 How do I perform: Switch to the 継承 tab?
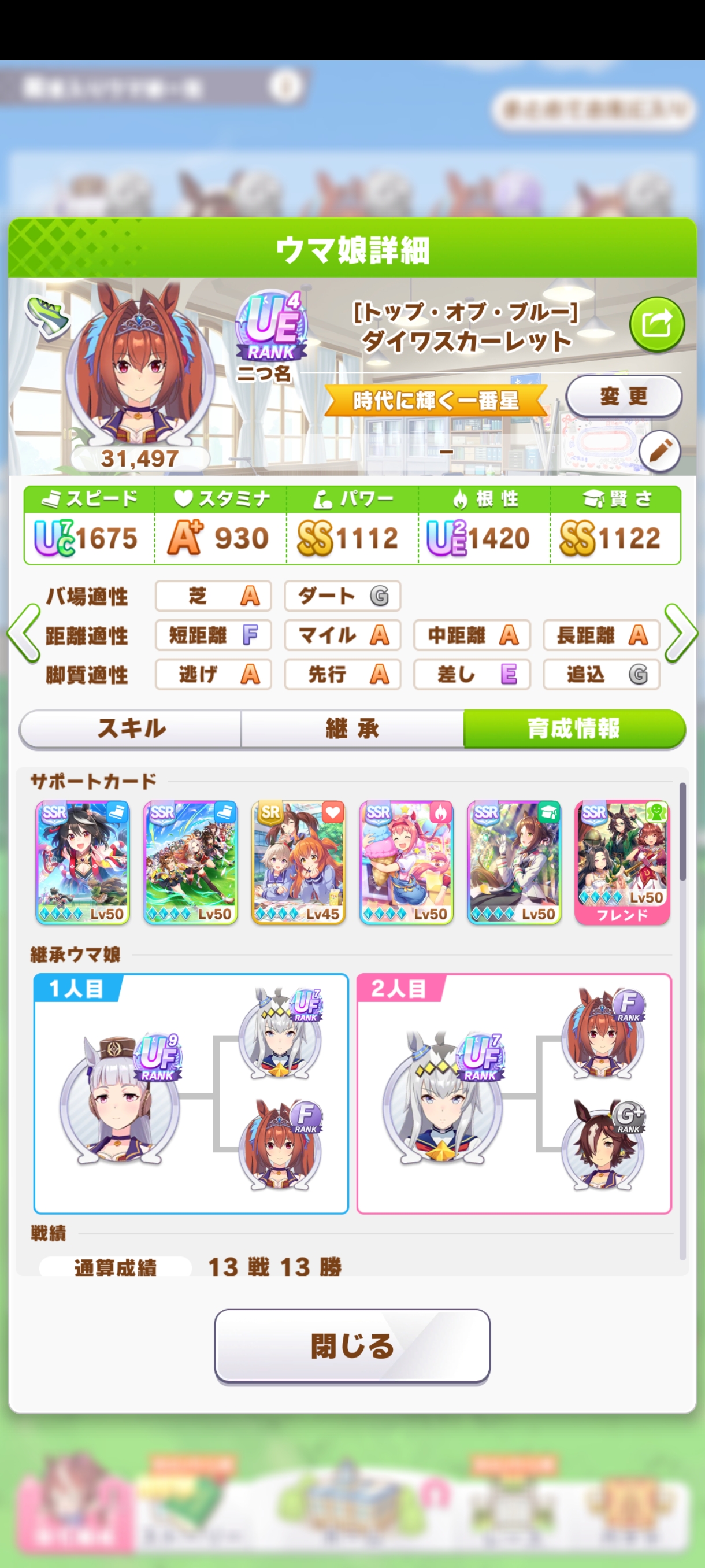[x=352, y=728]
